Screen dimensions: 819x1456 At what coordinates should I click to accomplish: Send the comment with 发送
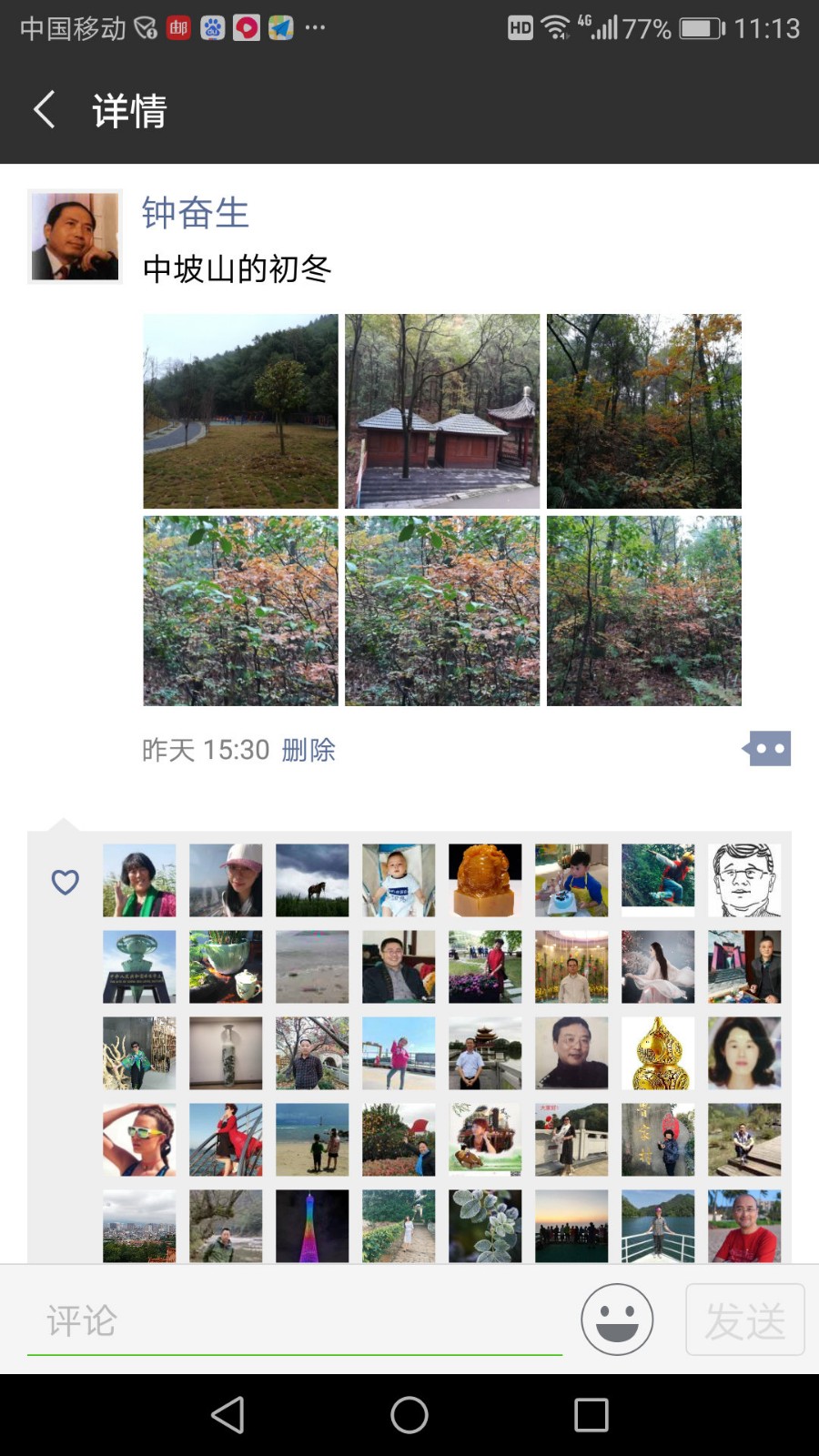point(744,1319)
